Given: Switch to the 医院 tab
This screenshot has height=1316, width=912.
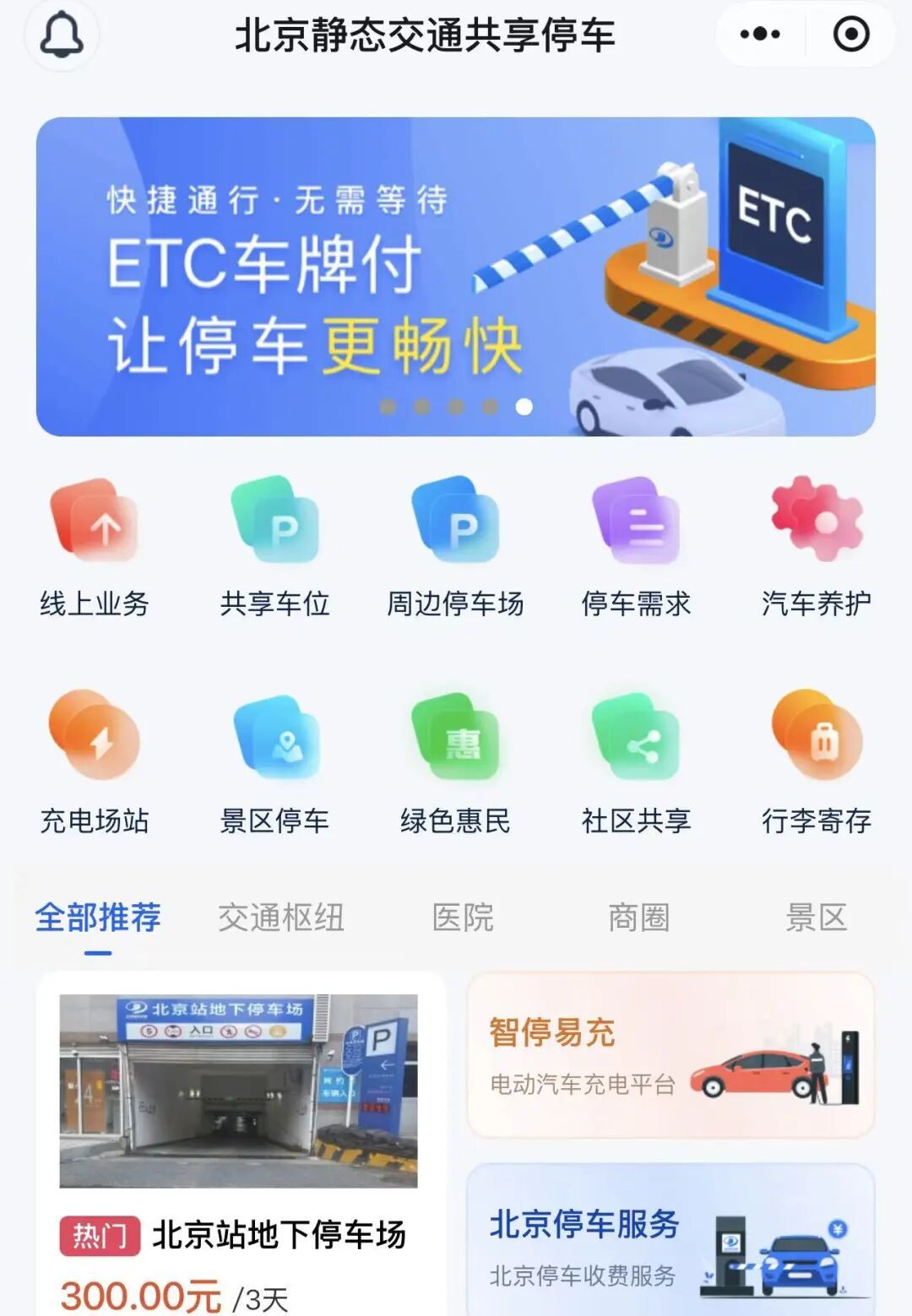Looking at the screenshot, I should point(463,918).
